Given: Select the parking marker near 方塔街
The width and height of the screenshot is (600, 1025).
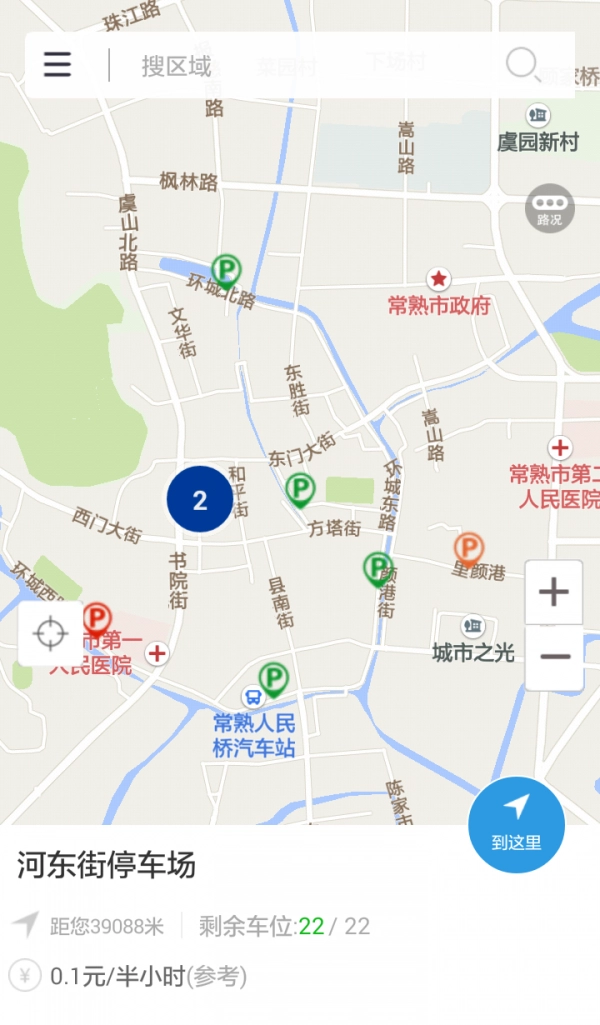Looking at the screenshot, I should pyautogui.click(x=300, y=489).
